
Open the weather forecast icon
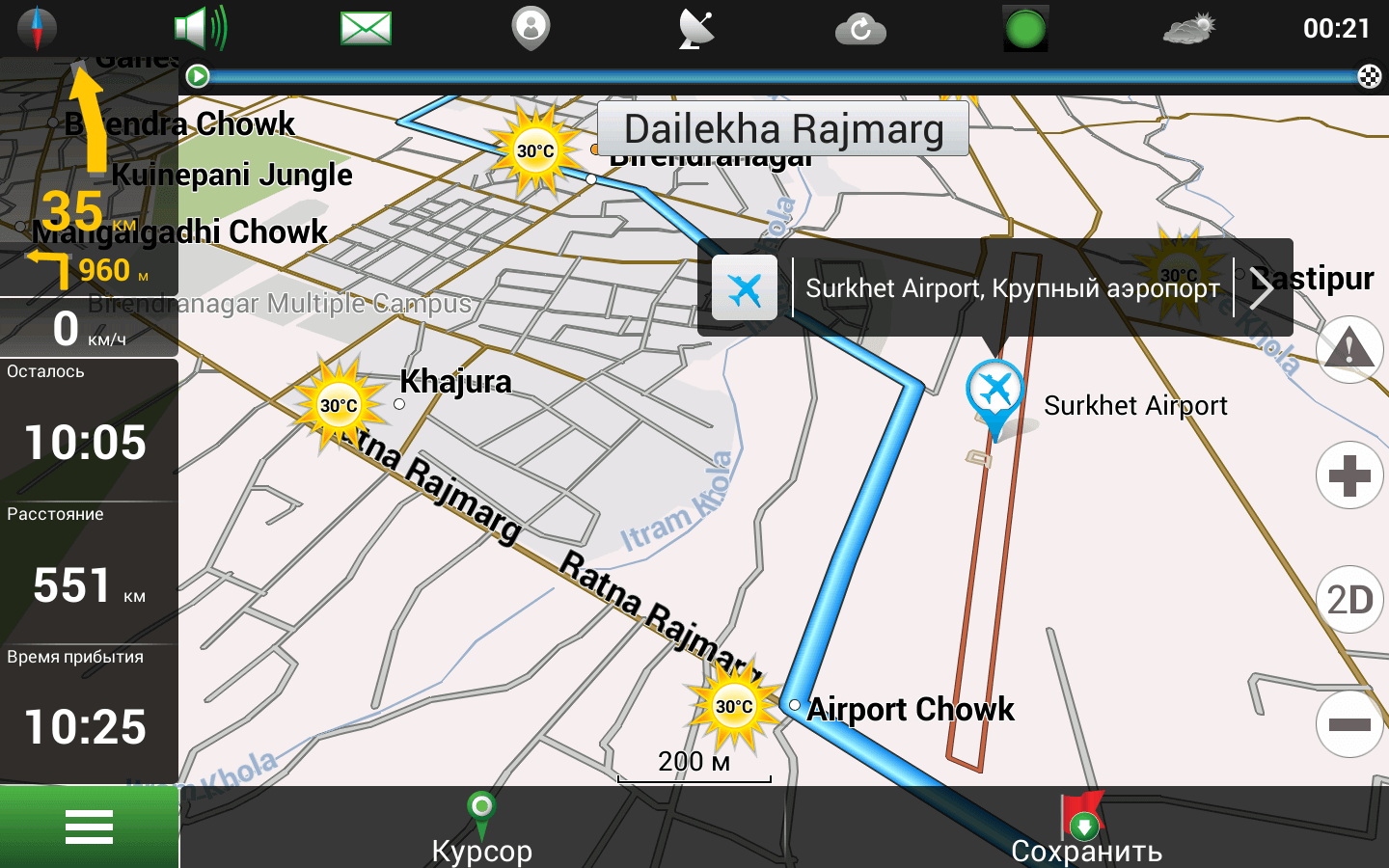coord(1189,29)
